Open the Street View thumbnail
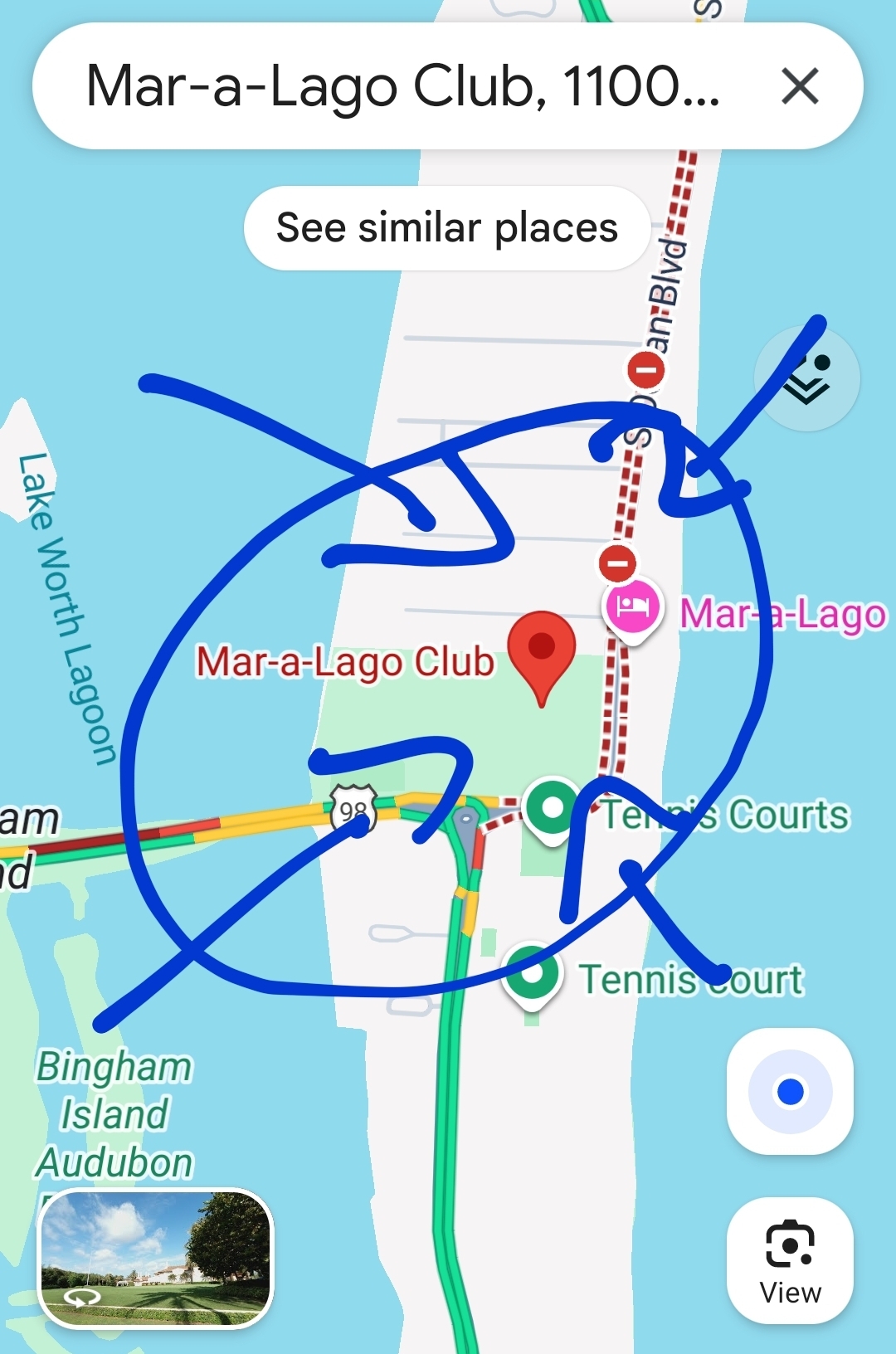Screen dimensions: 896x1354 click(156, 1259)
